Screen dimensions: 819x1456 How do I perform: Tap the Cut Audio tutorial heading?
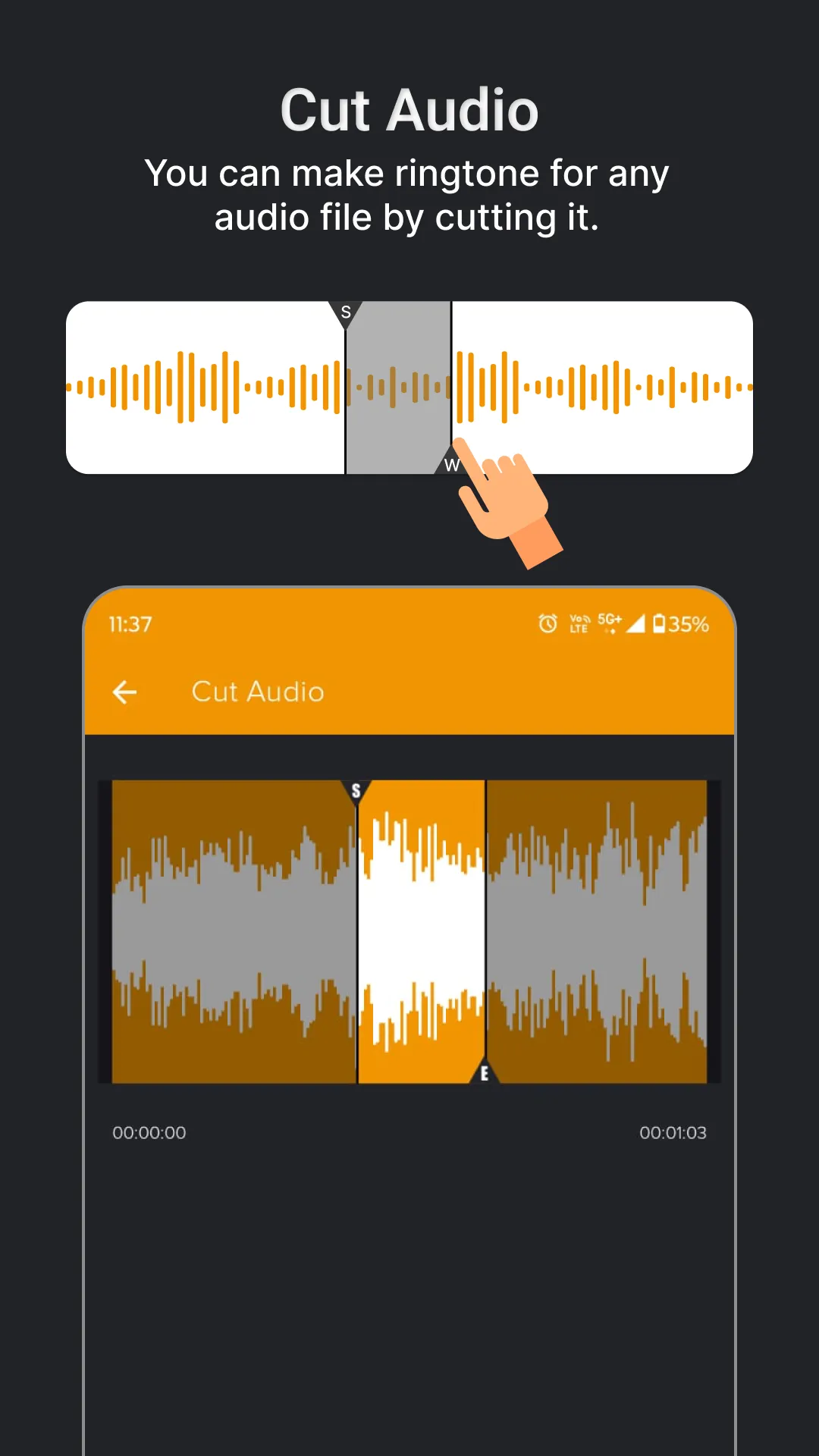click(x=409, y=109)
